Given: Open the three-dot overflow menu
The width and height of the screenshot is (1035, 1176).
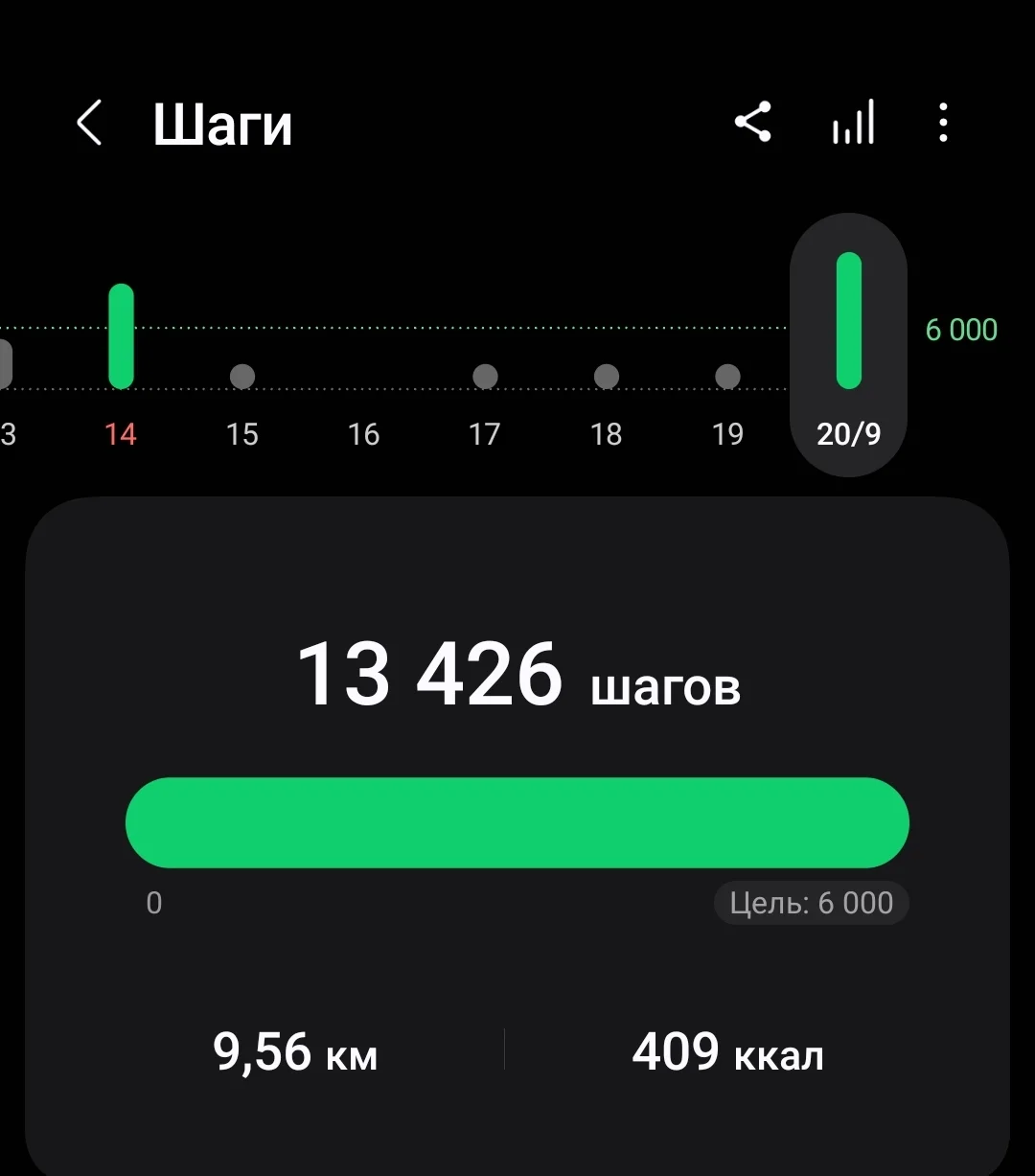Looking at the screenshot, I should click(x=943, y=123).
